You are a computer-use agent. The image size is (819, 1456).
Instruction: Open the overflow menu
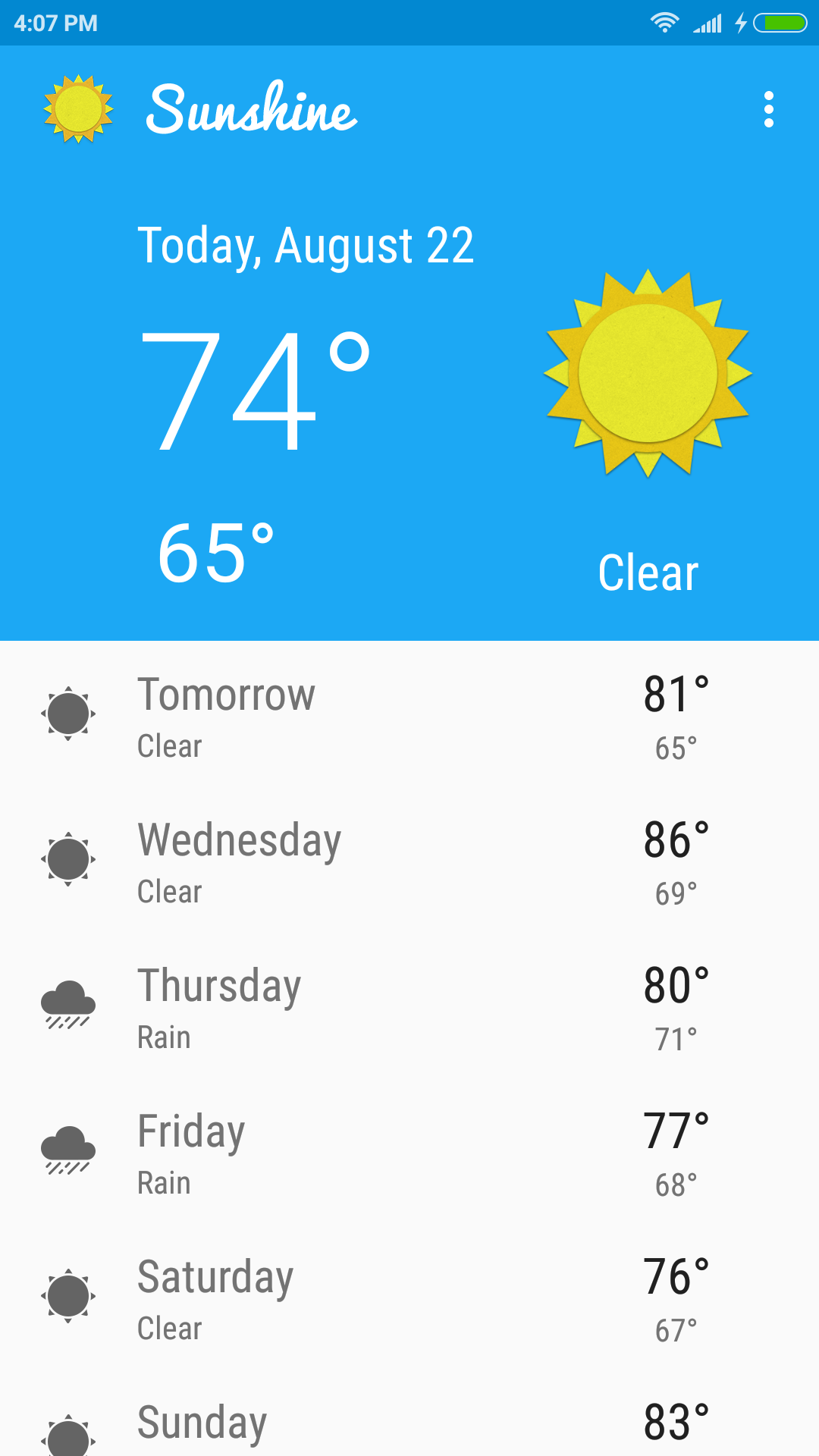point(770,111)
